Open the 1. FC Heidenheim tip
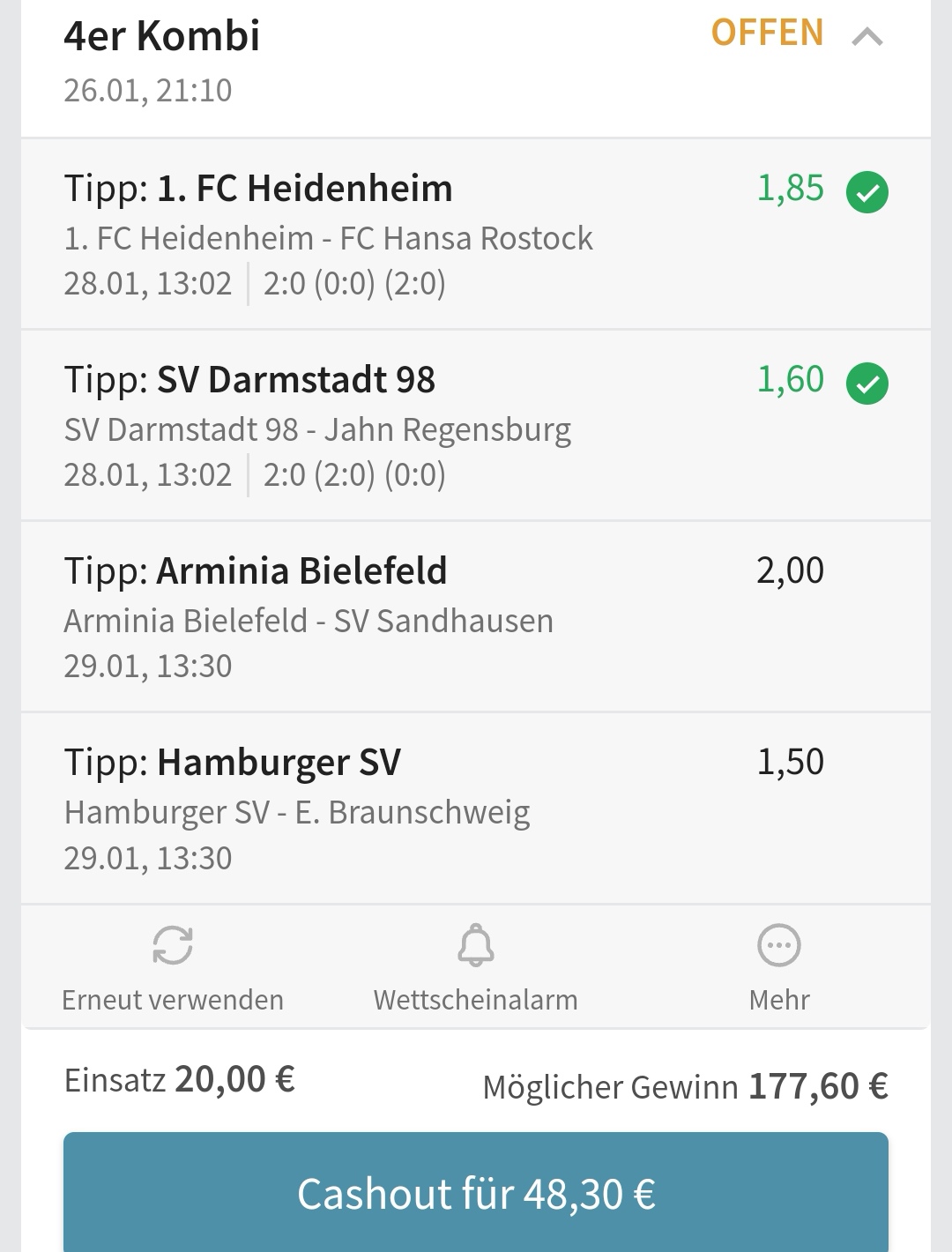Viewport: 952px width, 1252px height. pyautogui.click(x=476, y=235)
